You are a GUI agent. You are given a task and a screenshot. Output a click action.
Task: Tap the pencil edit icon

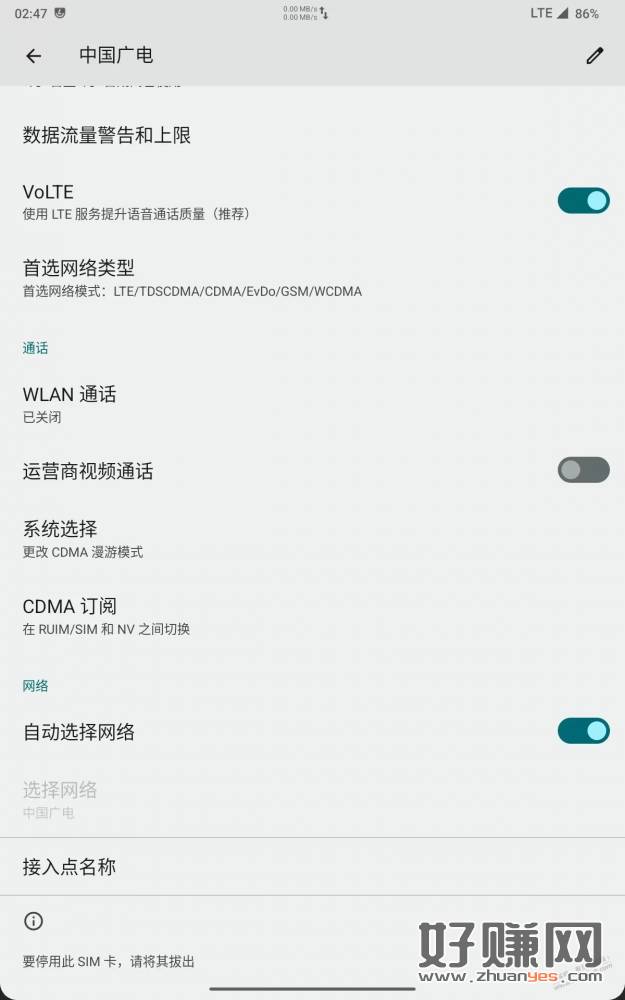coord(595,56)
